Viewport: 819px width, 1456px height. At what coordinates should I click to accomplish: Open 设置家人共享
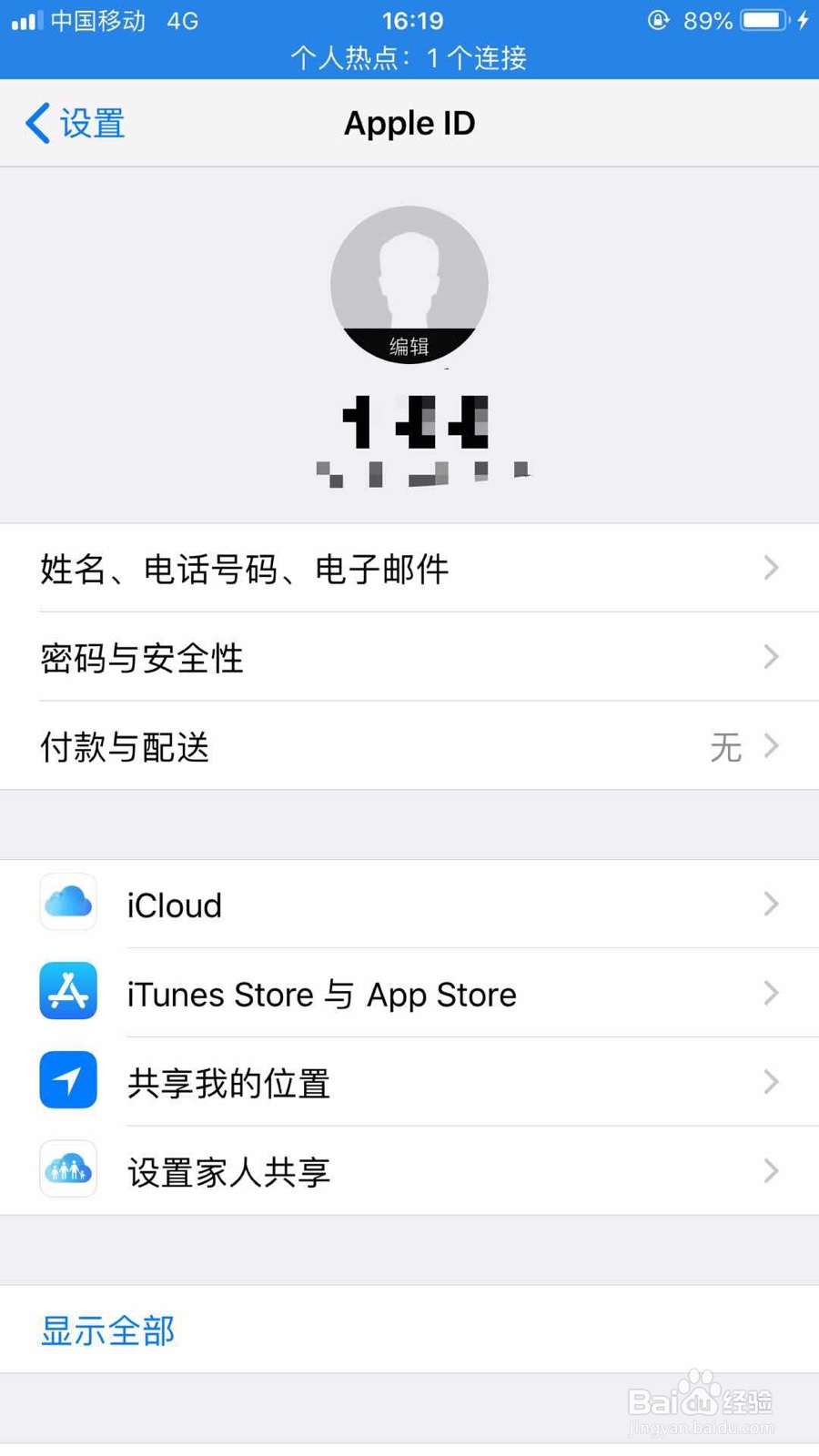409,1171
